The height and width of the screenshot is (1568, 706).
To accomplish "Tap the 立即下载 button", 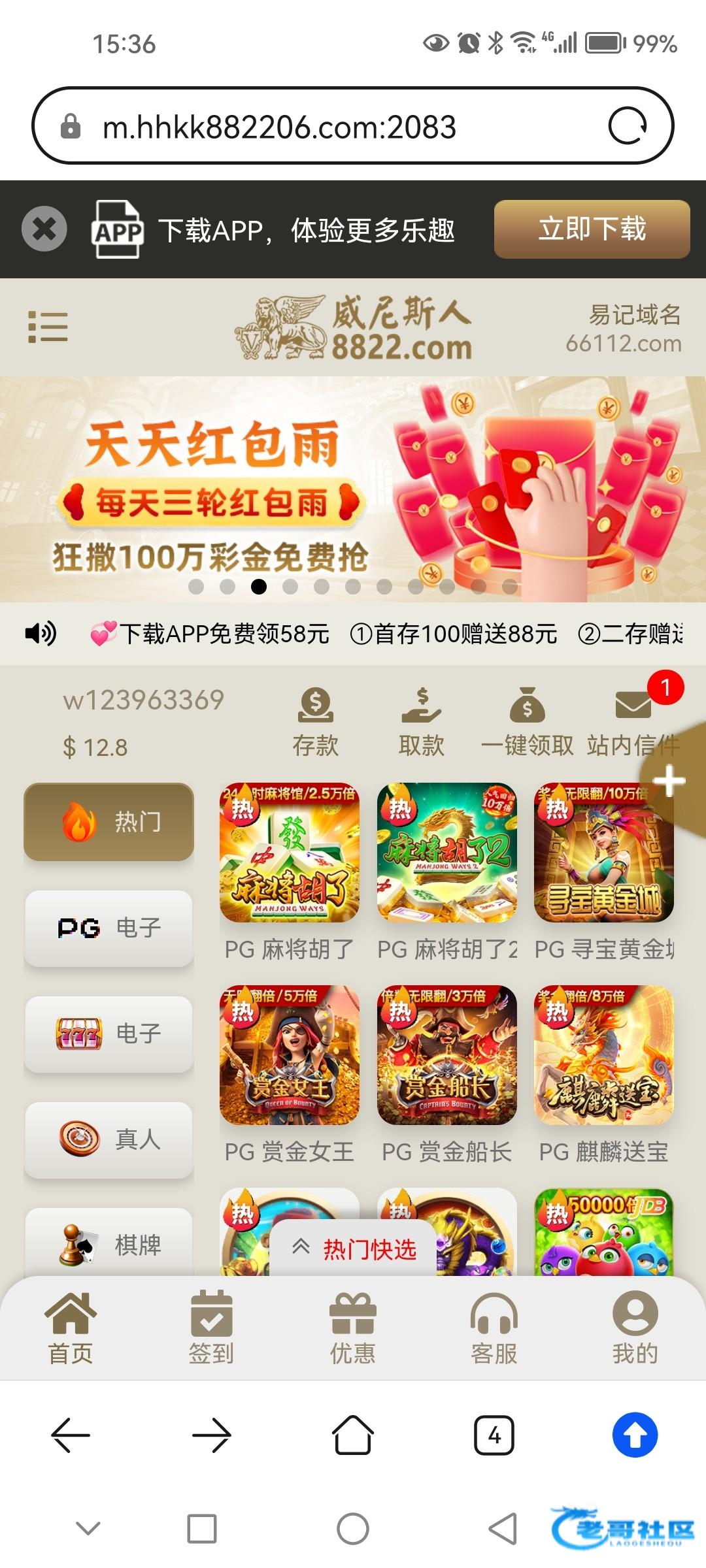I will pos(592,229).
